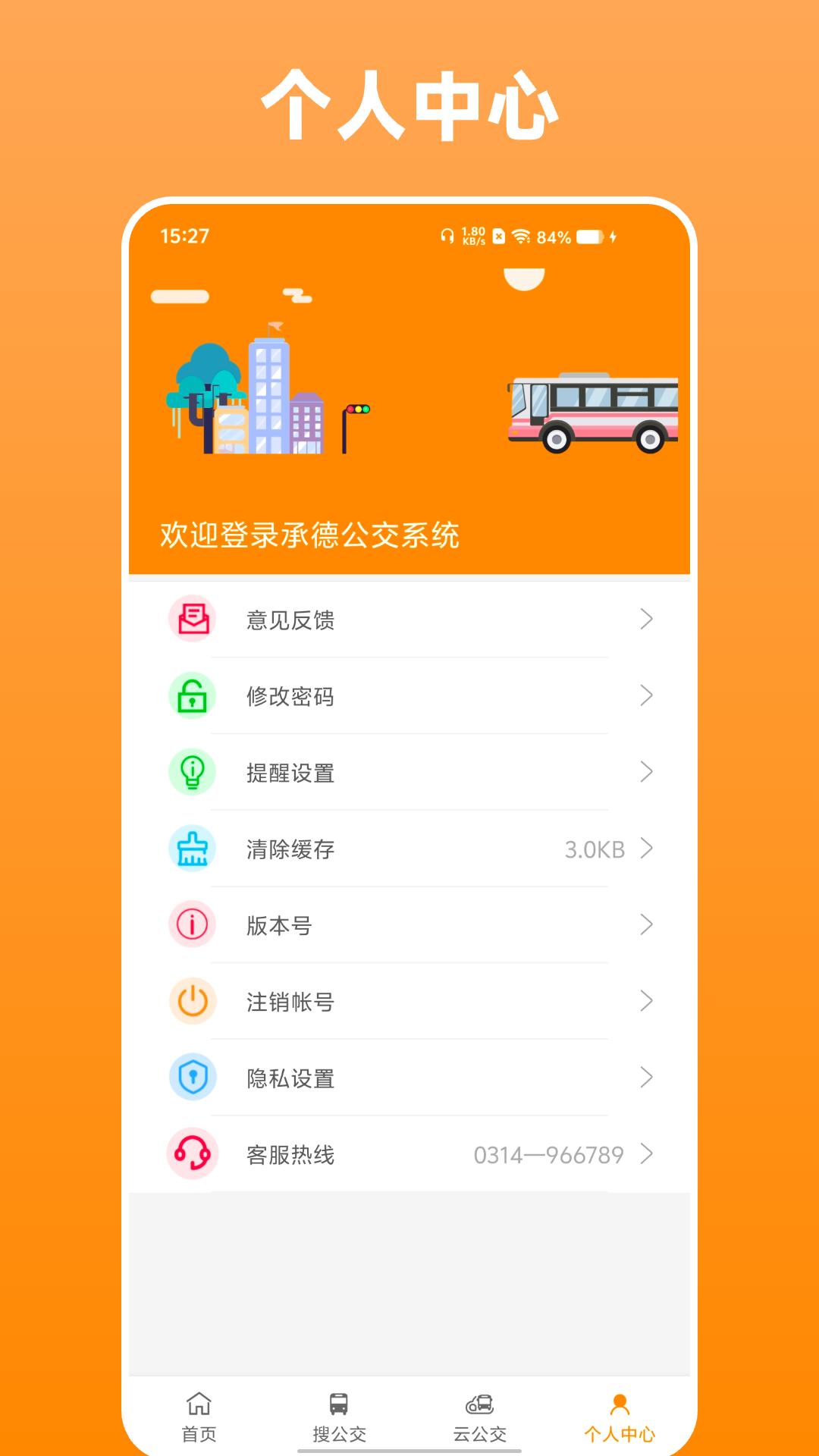This screenshot has height=1456, width=819.
Task: Click the battery indicator showing 84%
Action: tap(585, 238)
